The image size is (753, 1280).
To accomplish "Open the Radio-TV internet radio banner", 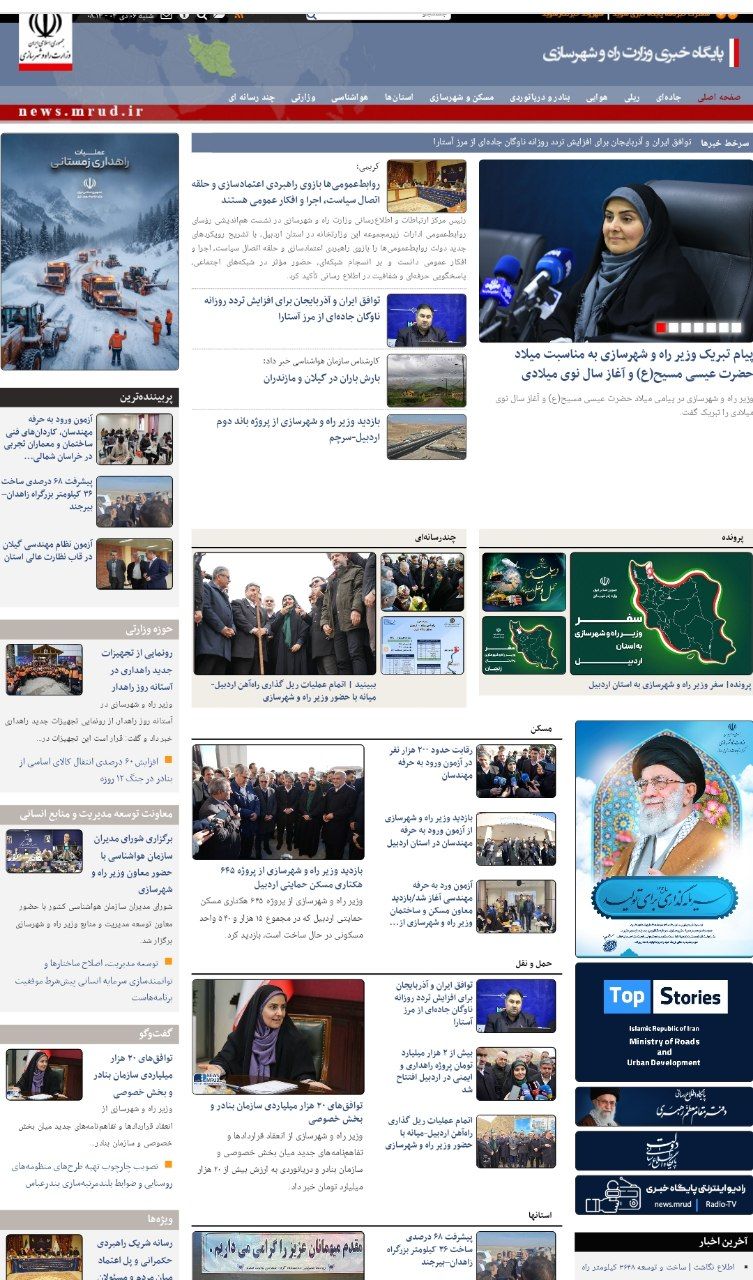I will point(664,1195).
